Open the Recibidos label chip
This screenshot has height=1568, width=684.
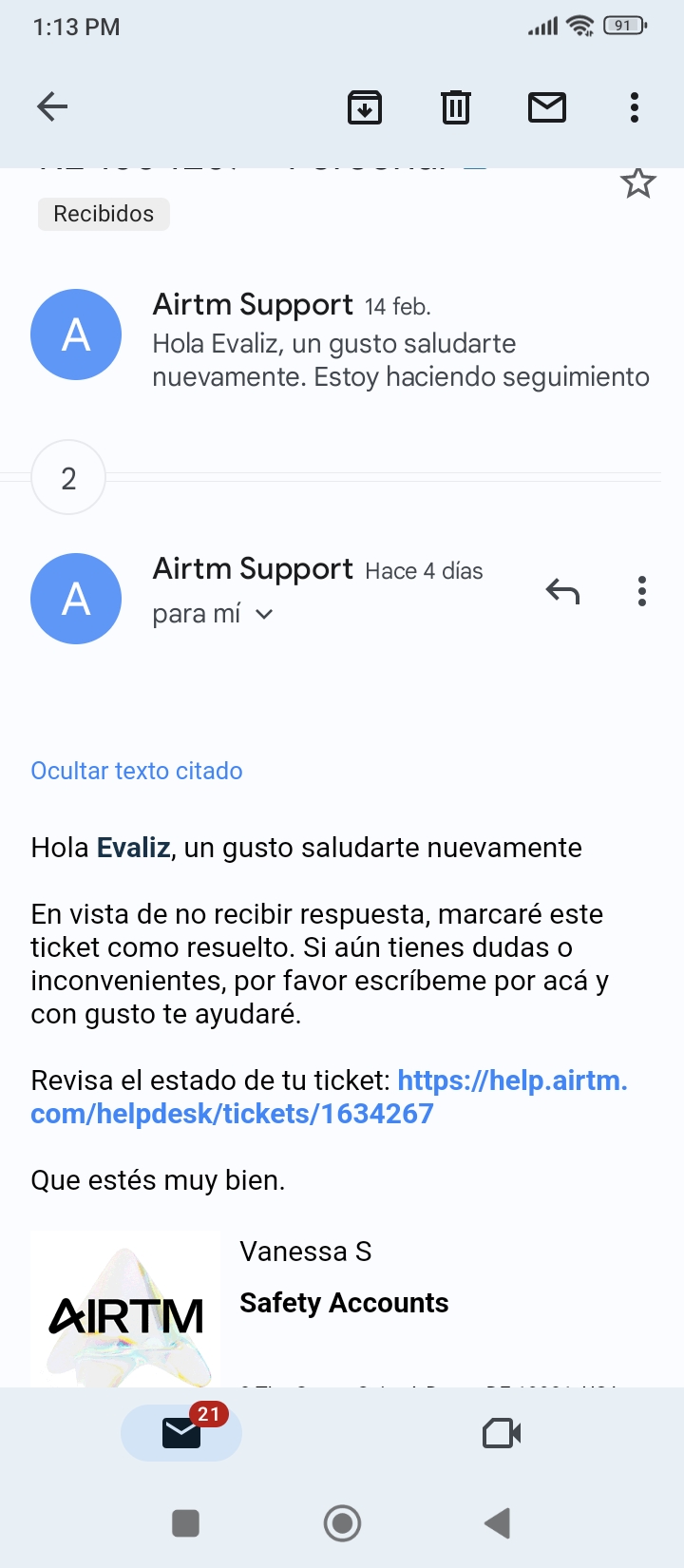pyautogui.click(x=104, y=214)
